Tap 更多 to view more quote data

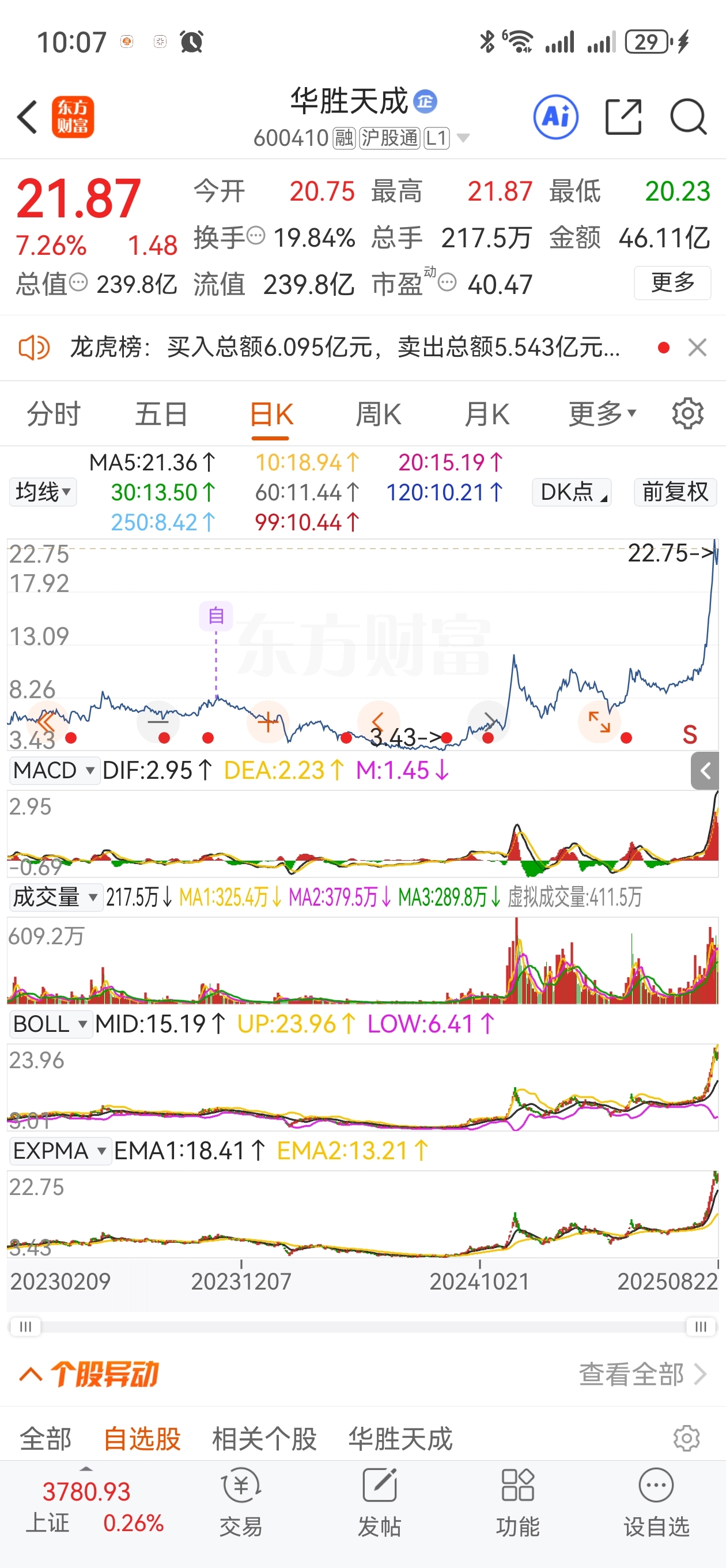click(672, 283)
